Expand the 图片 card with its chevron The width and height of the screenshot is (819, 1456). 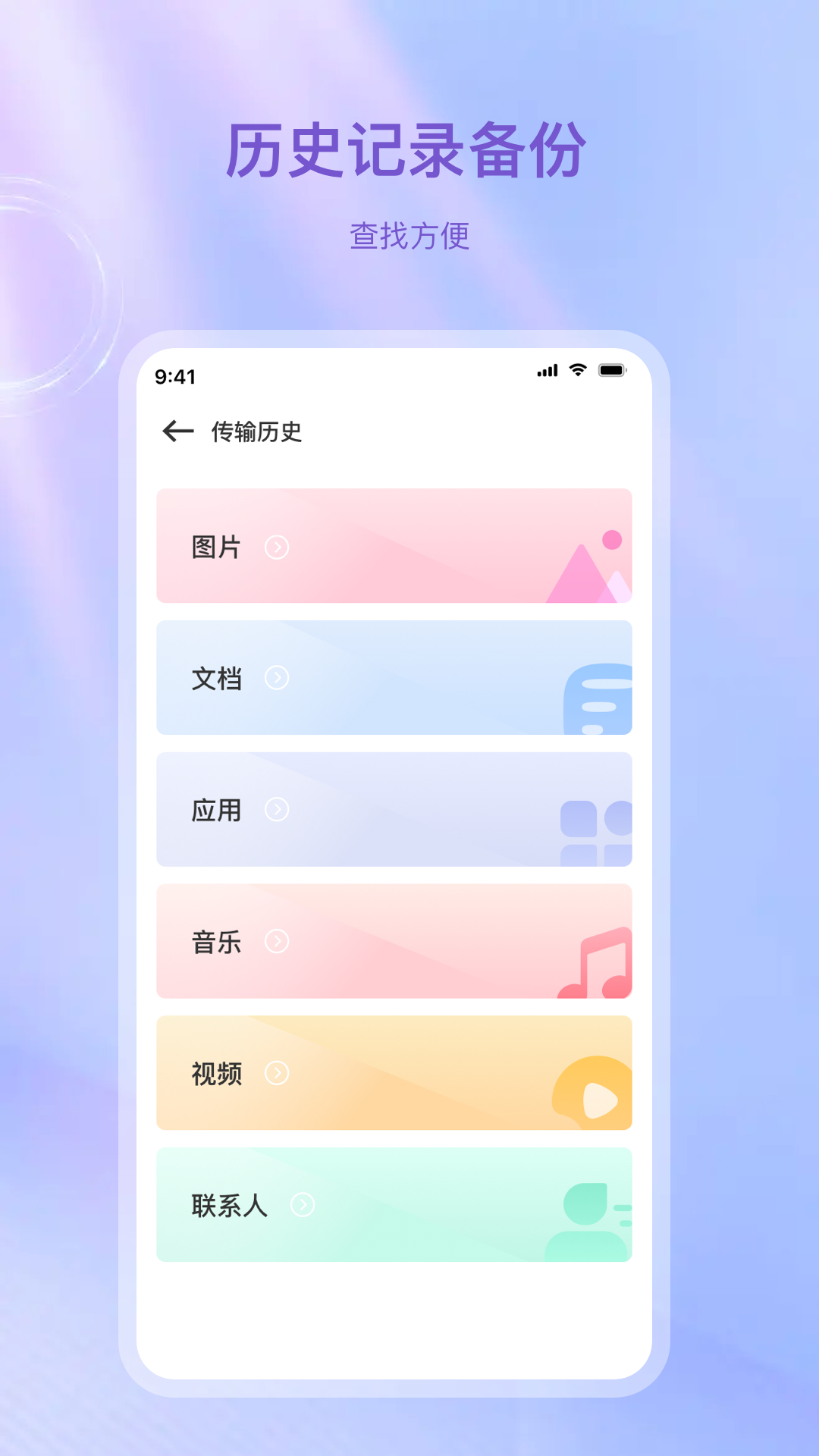[x=278, y=548]
